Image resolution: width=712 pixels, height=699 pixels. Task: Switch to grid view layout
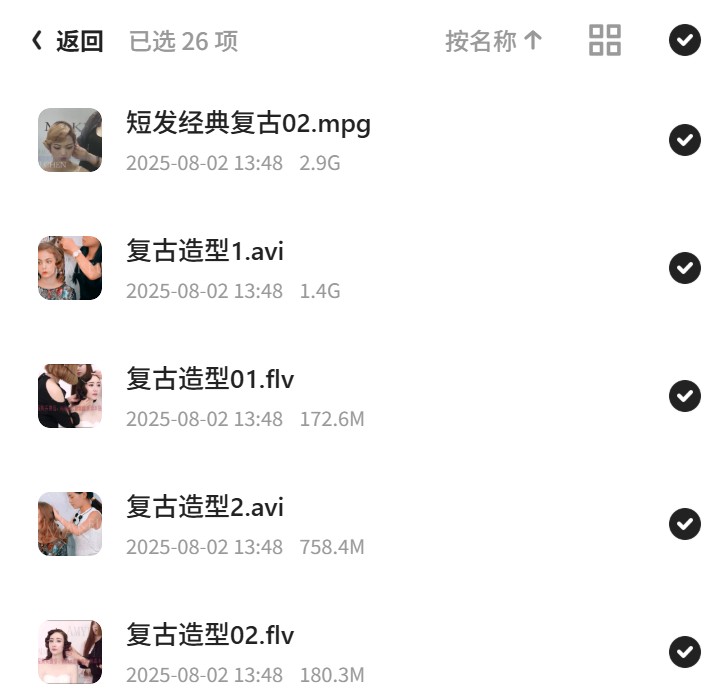605,40
